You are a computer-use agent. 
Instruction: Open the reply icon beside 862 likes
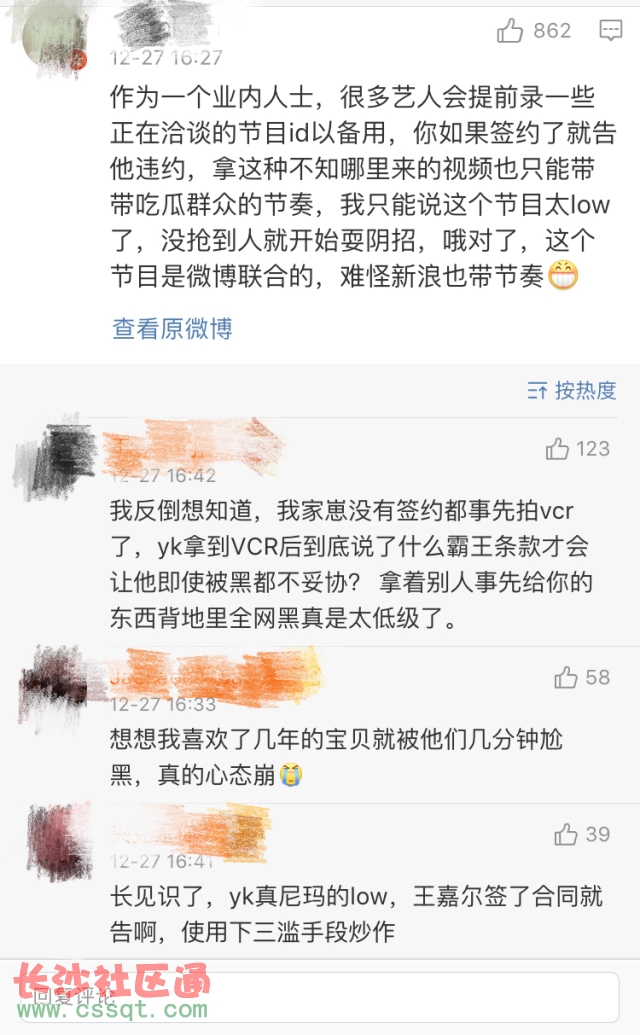pyautogui.click(x=610, y=31)
